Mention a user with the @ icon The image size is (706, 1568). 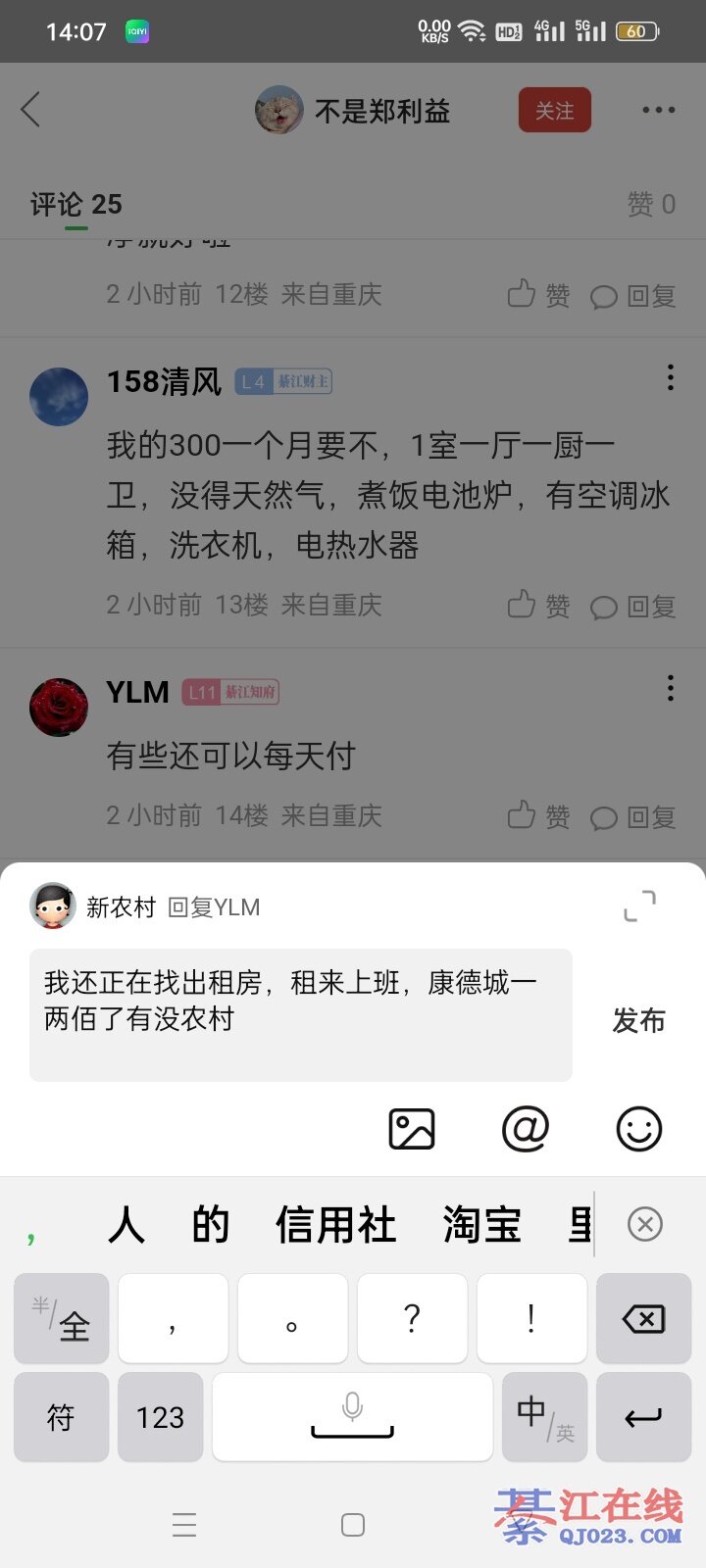(x=526, y=1129)
